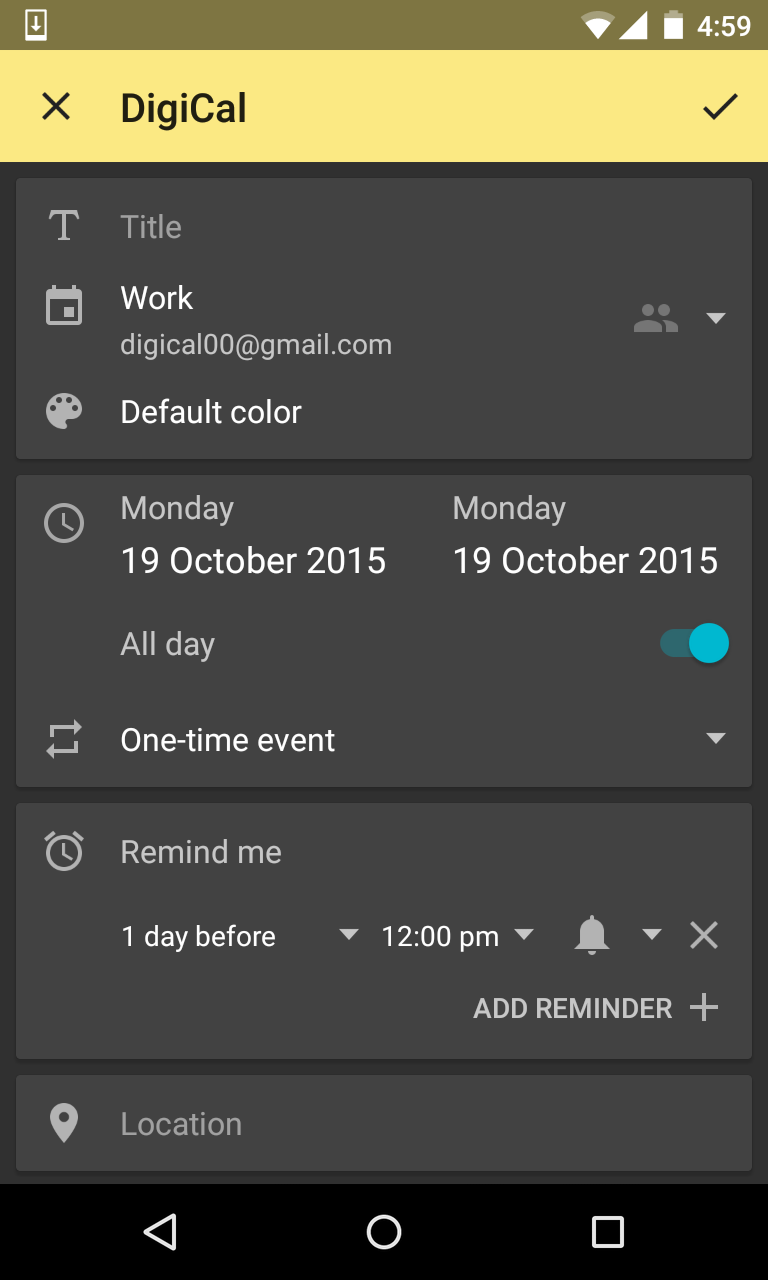Image resolution: width=768 pixels, height=1280 pixels.
Task: Go back using the system back button
Action: pos(160,1232)
